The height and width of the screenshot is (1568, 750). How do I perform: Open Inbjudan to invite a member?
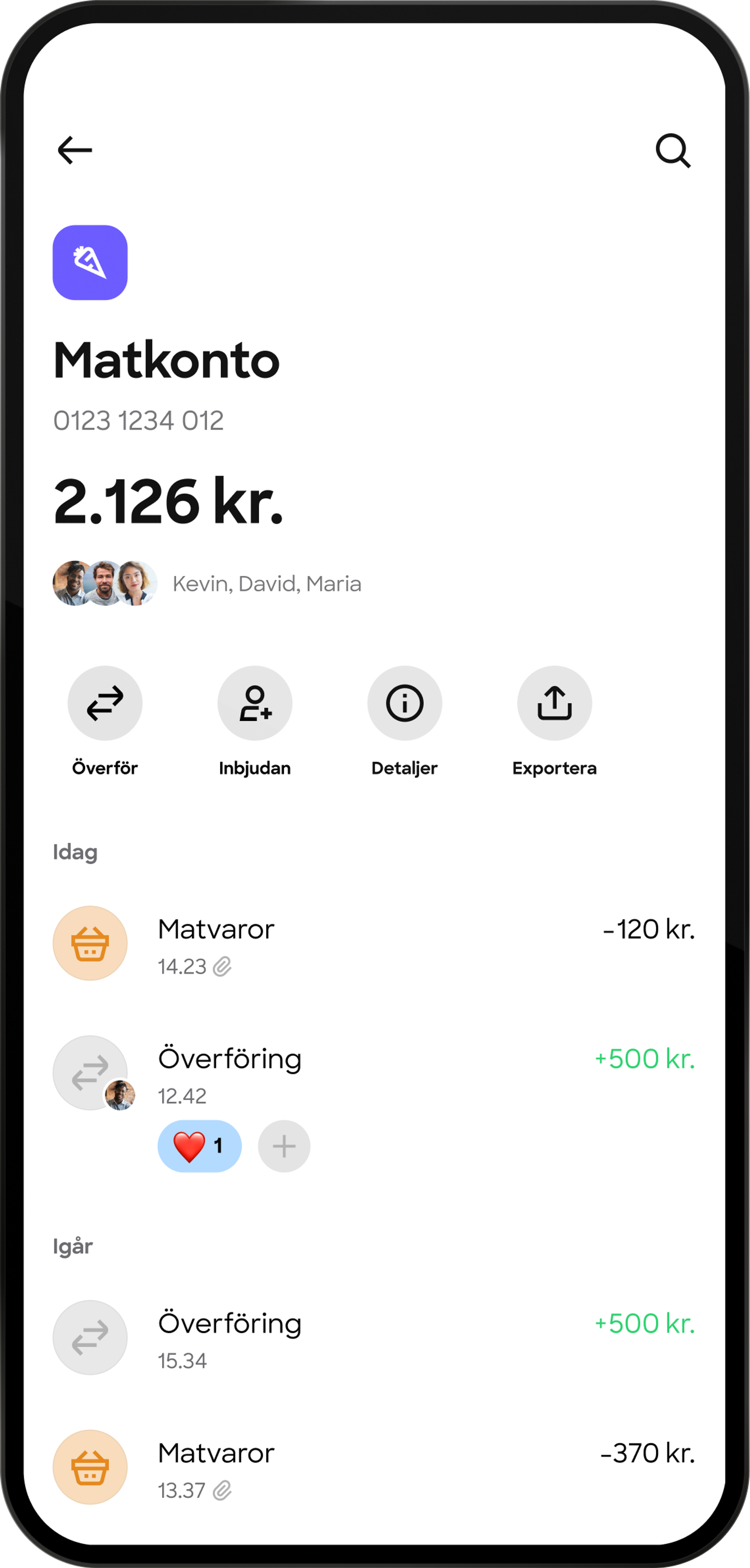coord(255,704)
